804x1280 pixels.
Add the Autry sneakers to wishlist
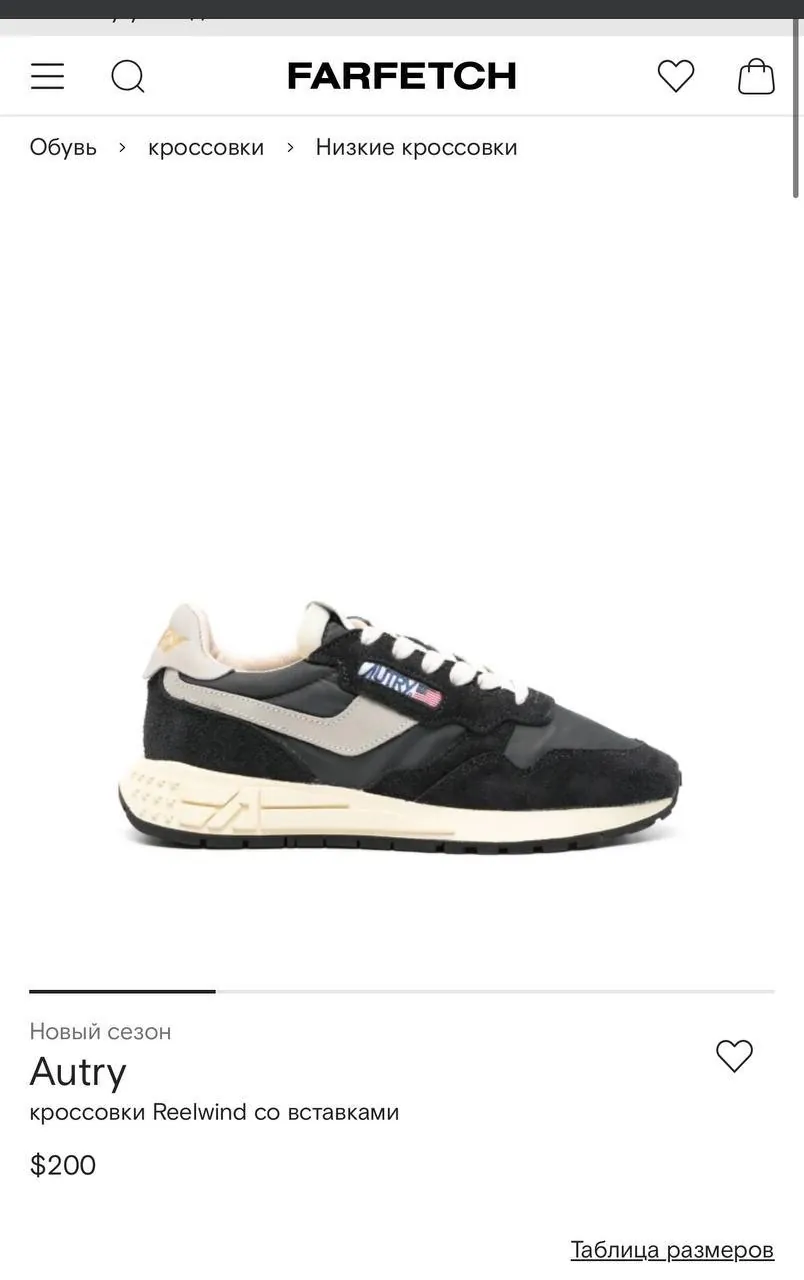pyautogui.click(x=734, y=1056)
